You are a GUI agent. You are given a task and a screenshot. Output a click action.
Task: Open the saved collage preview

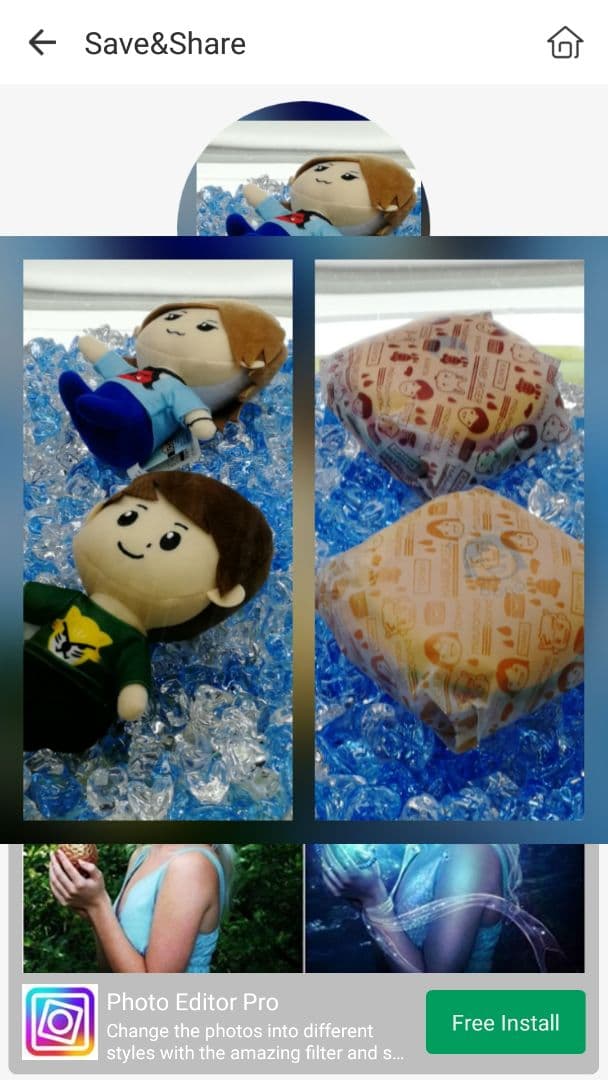(x=304, y=540)
